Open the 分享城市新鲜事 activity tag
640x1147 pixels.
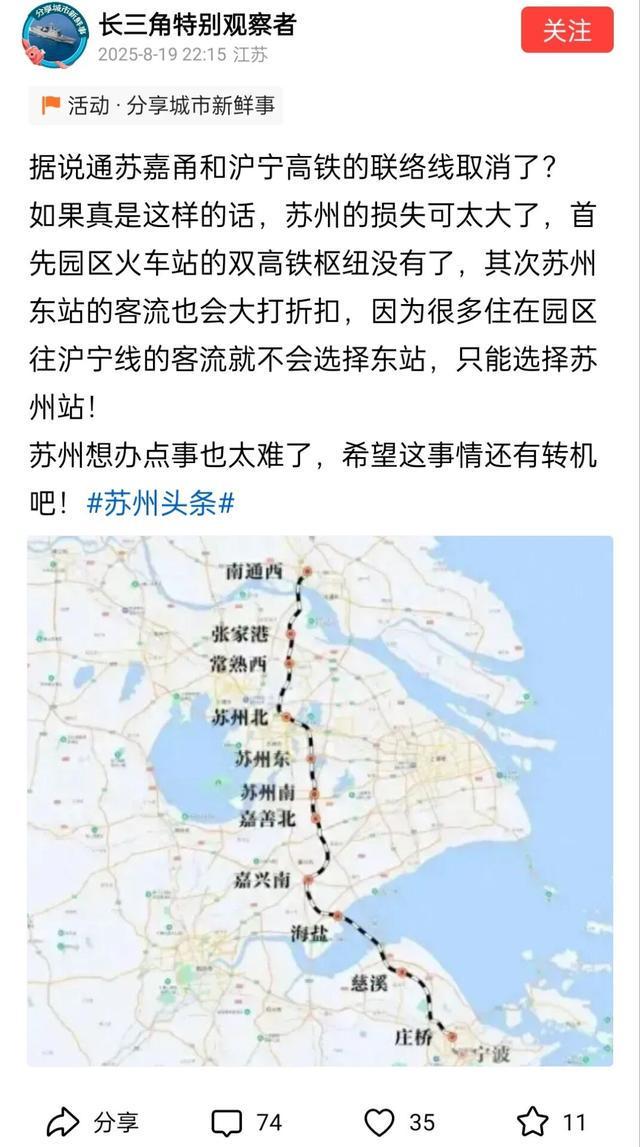(158, 105)
